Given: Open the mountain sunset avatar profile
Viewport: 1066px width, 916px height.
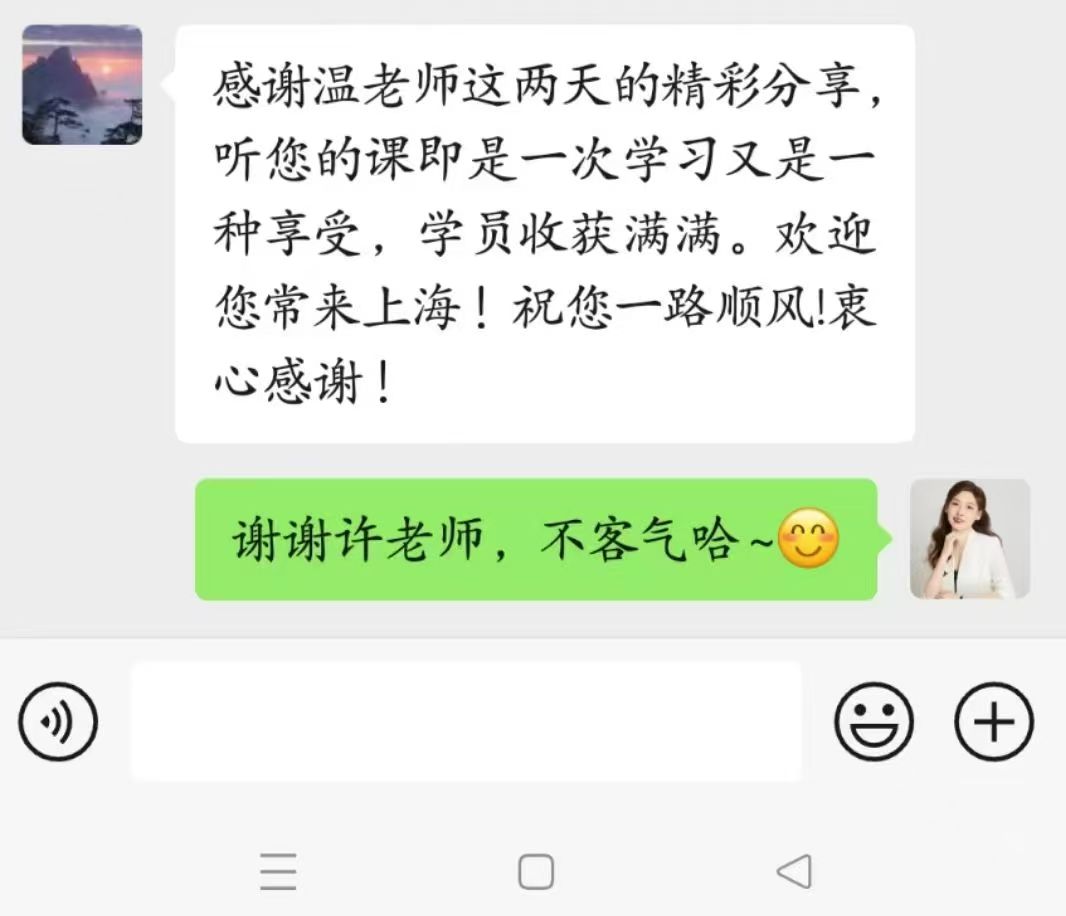Looking at the screenshot, I should pos(82,85).
